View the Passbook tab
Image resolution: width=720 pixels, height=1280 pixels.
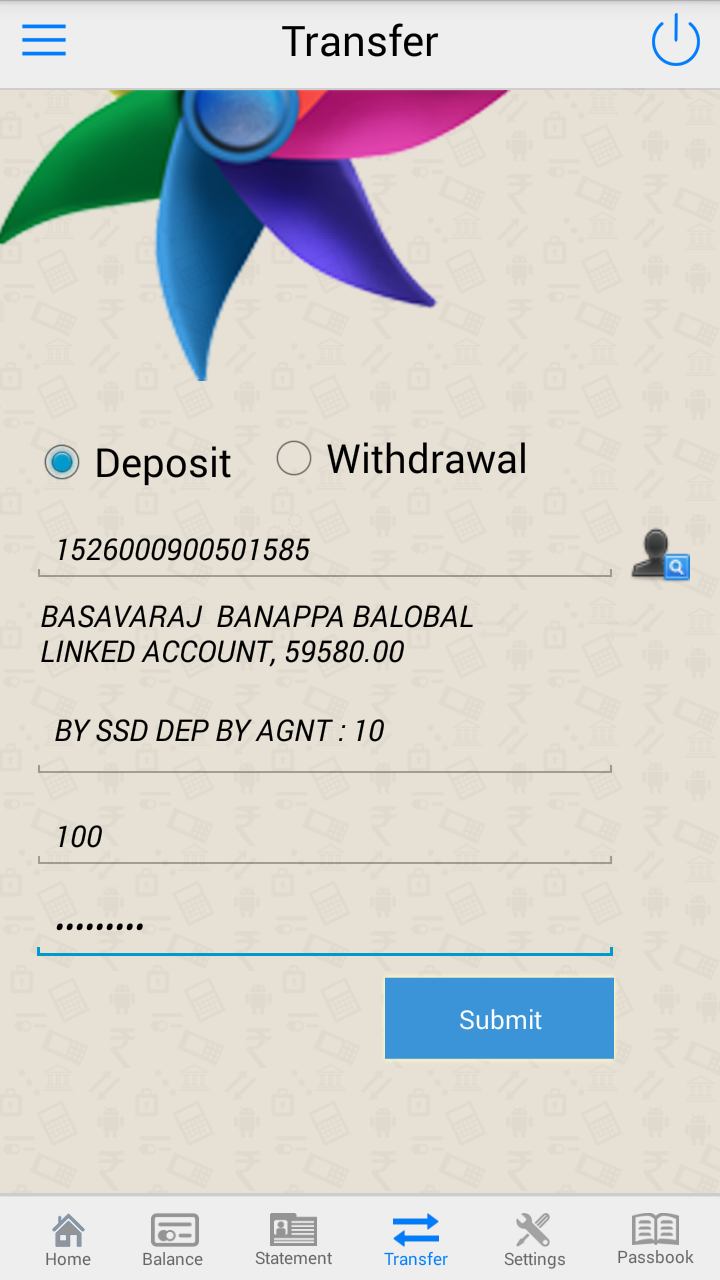655,1240
